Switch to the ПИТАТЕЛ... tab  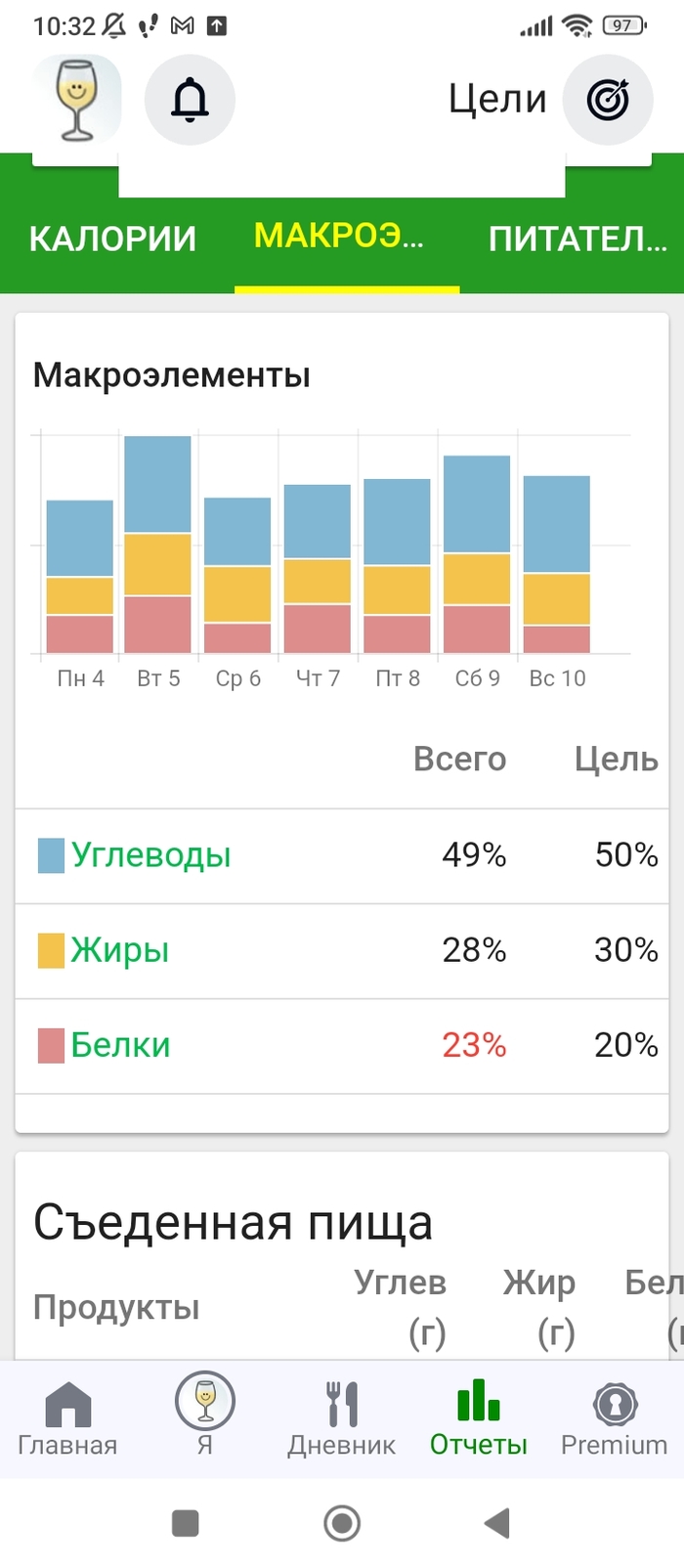(577, 239)
